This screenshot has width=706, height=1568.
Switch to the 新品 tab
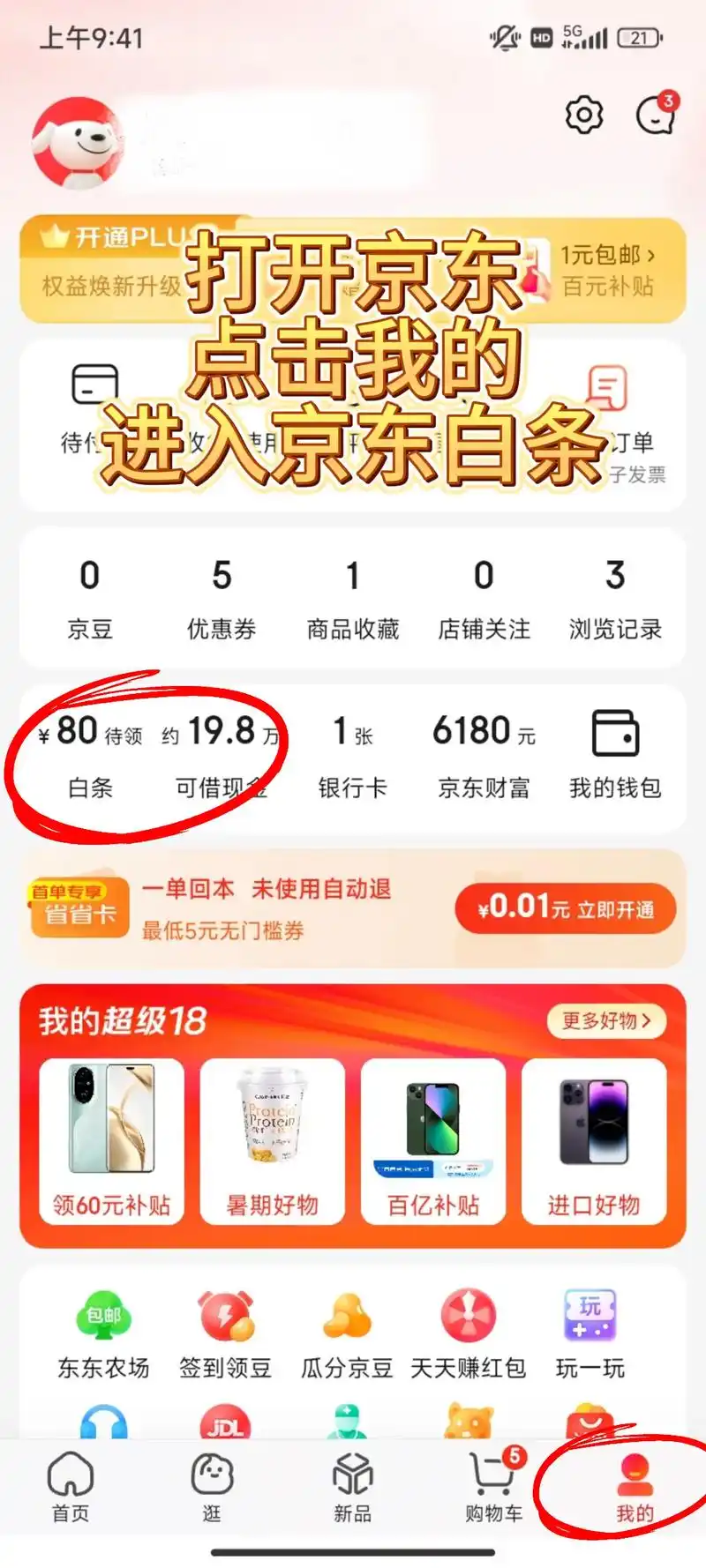353,1487
